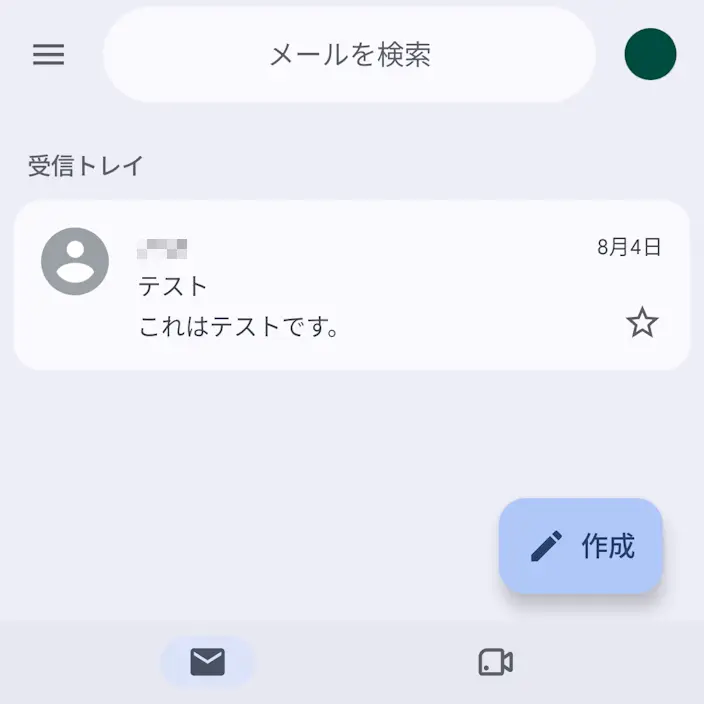Tap the sender avatar on テスト email
Screen dimensions: 704x704
[75, 261]
